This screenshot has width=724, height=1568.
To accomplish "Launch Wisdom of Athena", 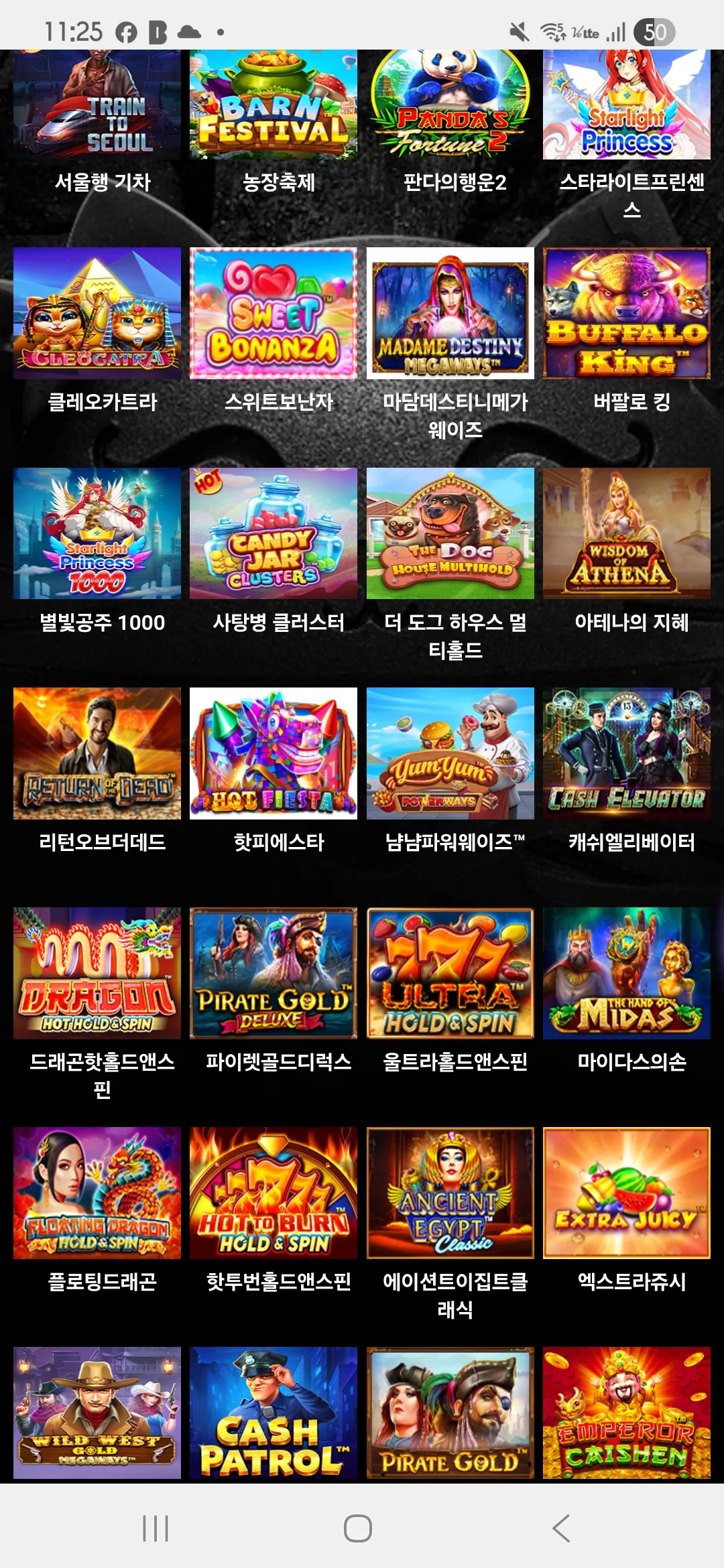I will [x=627, y=533].
